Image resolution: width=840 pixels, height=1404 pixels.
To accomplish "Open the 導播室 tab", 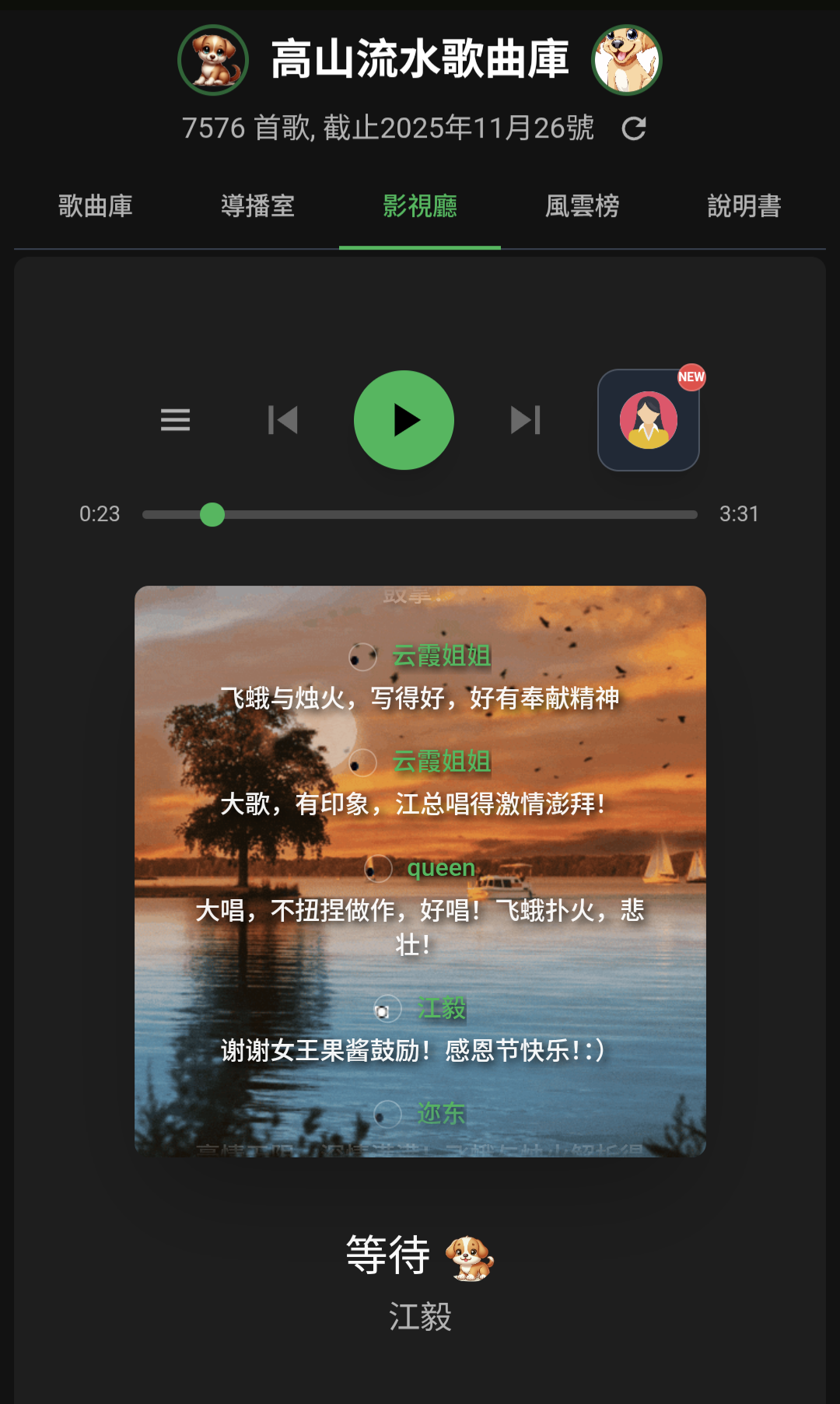I will click(x=257, y=206).
